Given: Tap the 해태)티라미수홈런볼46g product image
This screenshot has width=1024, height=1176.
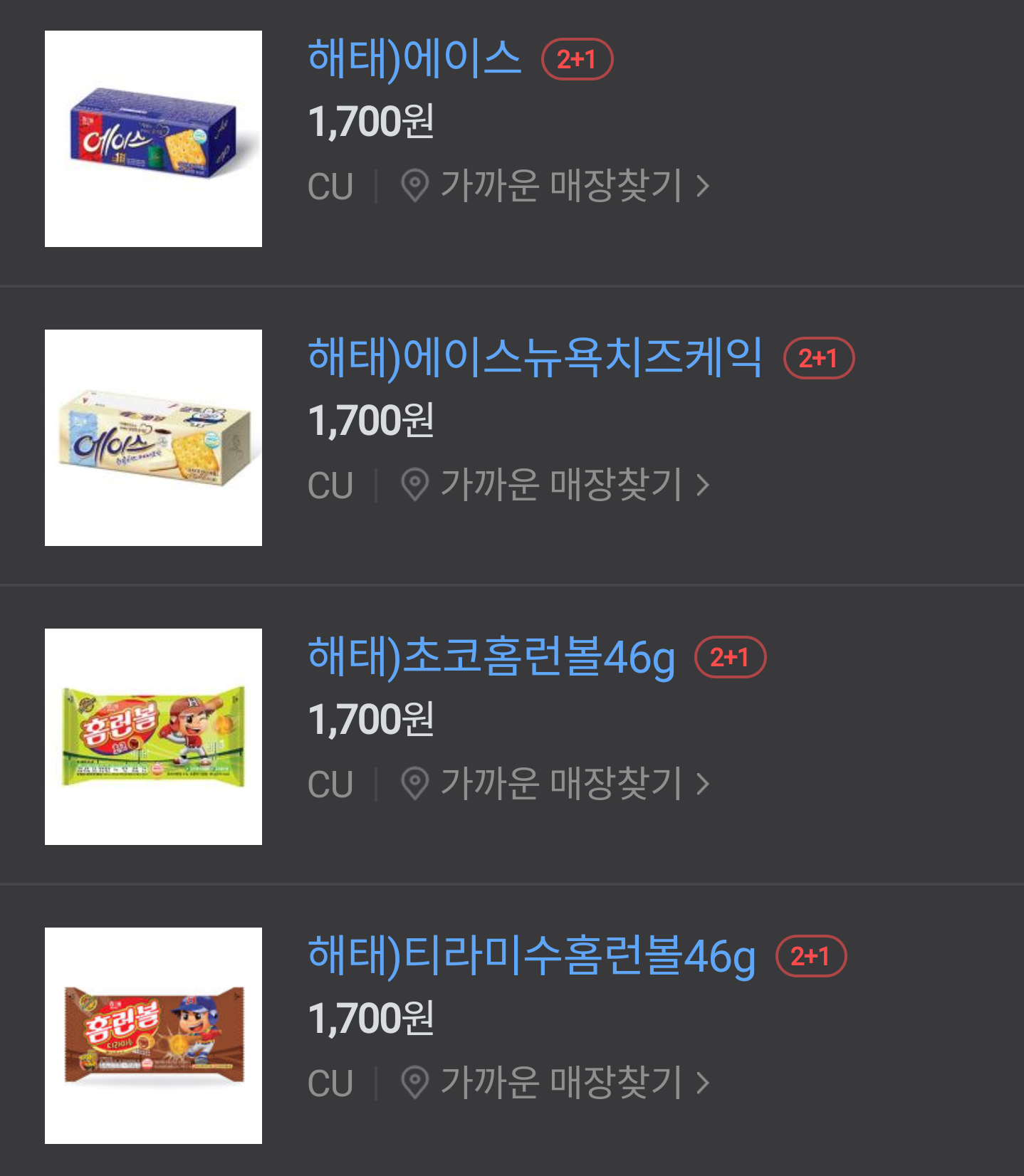Looking at the screenshot, I should [153, 1036].
